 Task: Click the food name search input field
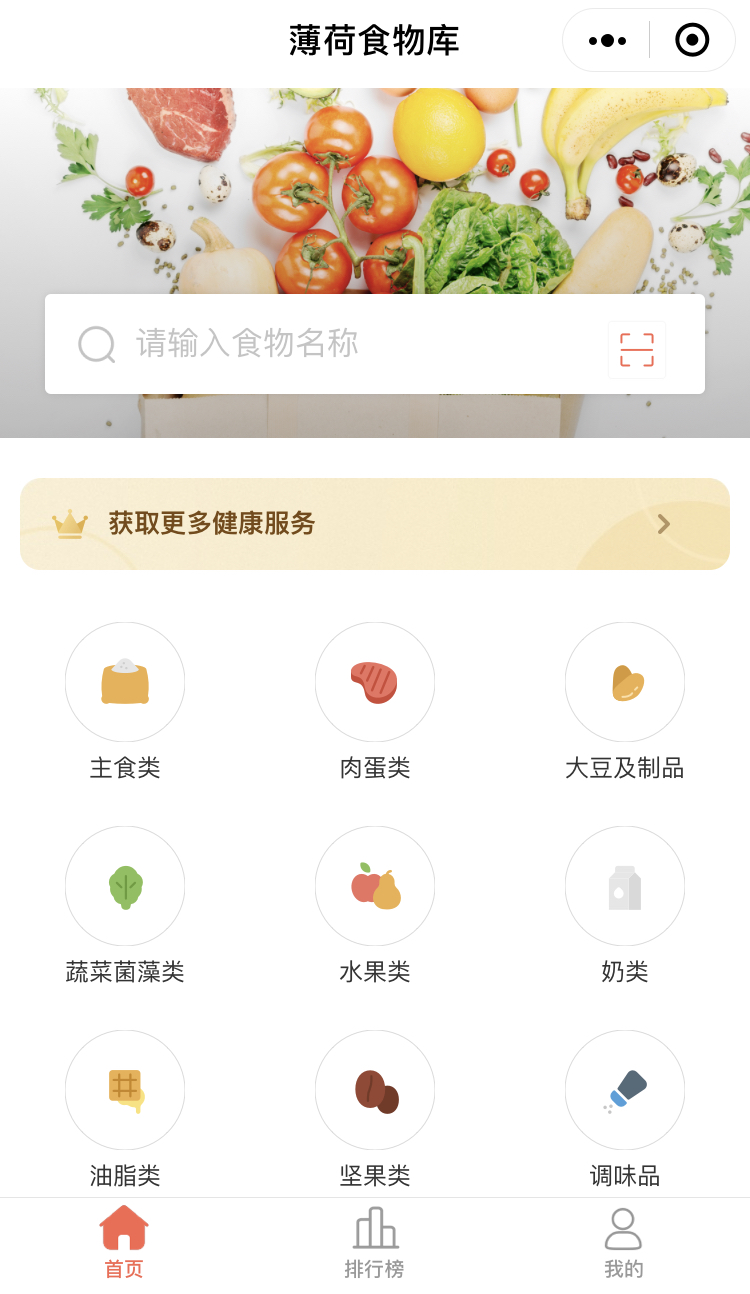300,344
